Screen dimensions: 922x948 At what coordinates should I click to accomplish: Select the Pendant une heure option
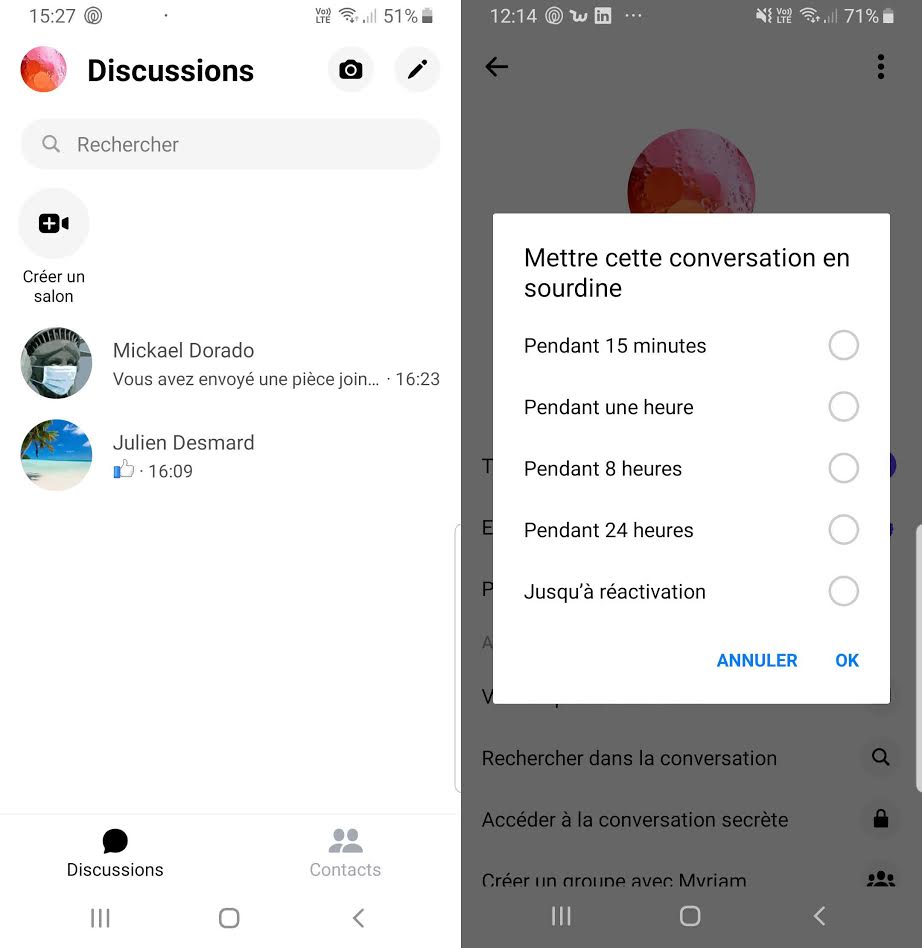[x=843, y=407]
